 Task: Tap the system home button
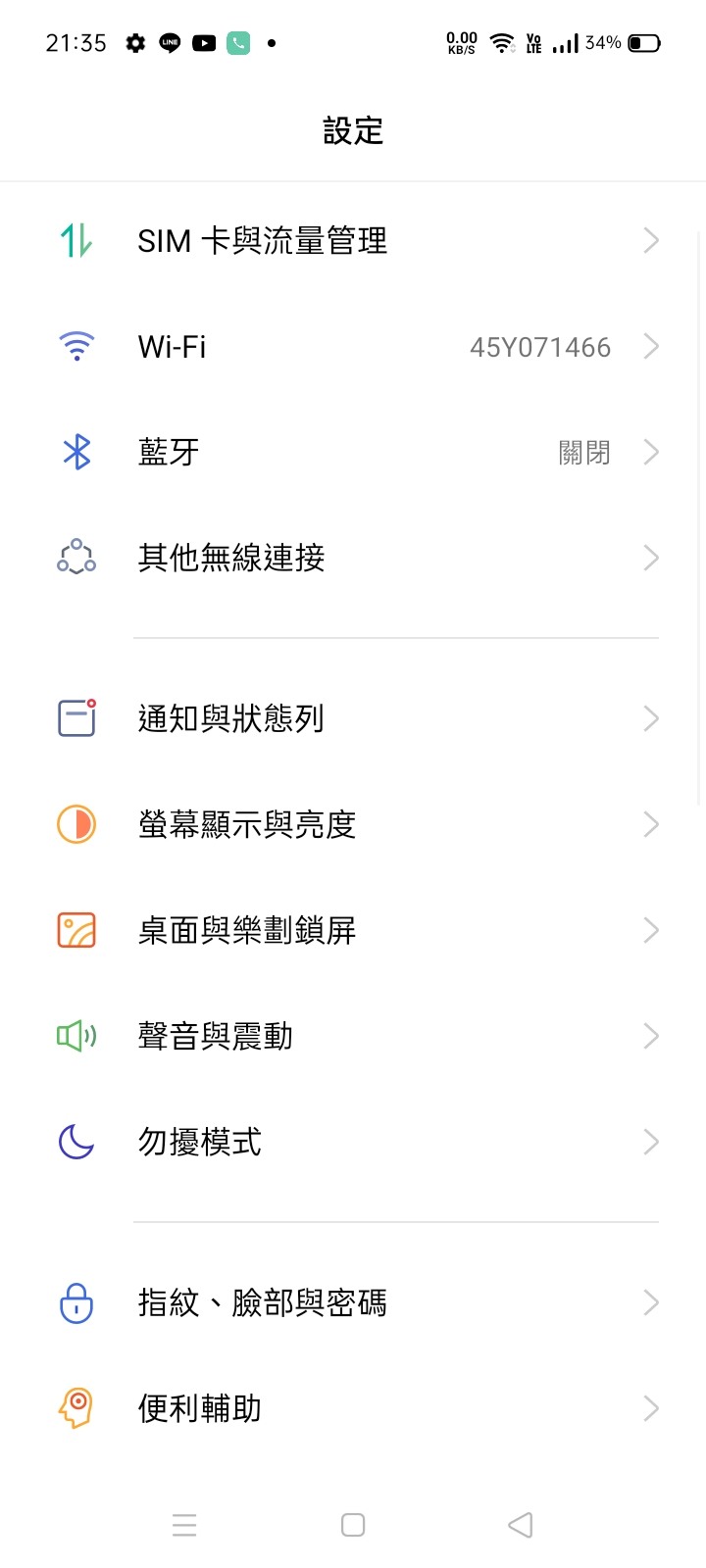coord(353,1525)
